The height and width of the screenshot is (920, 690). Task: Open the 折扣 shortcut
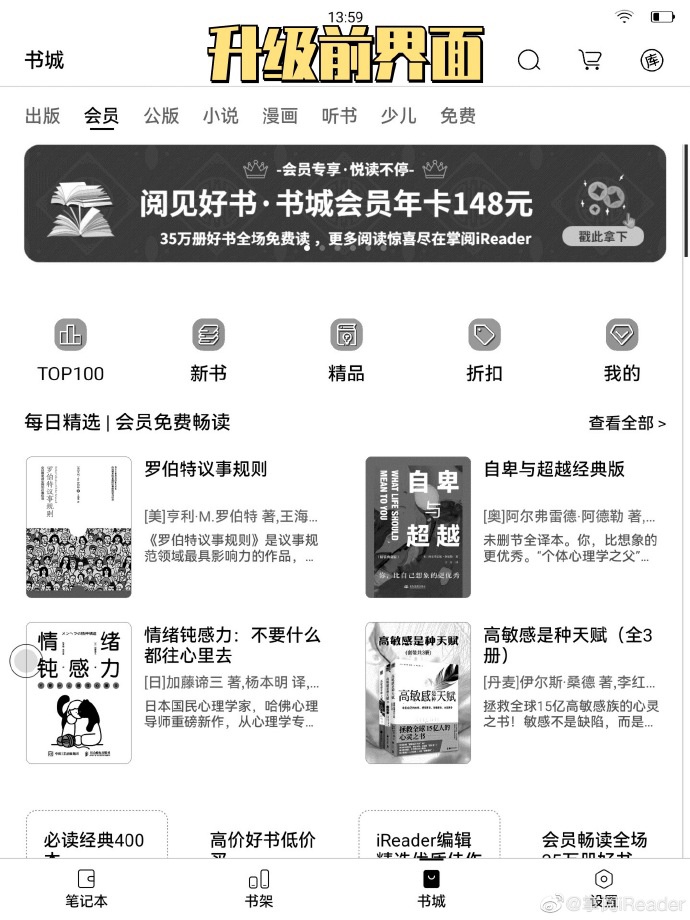click(x=484, y=350)
